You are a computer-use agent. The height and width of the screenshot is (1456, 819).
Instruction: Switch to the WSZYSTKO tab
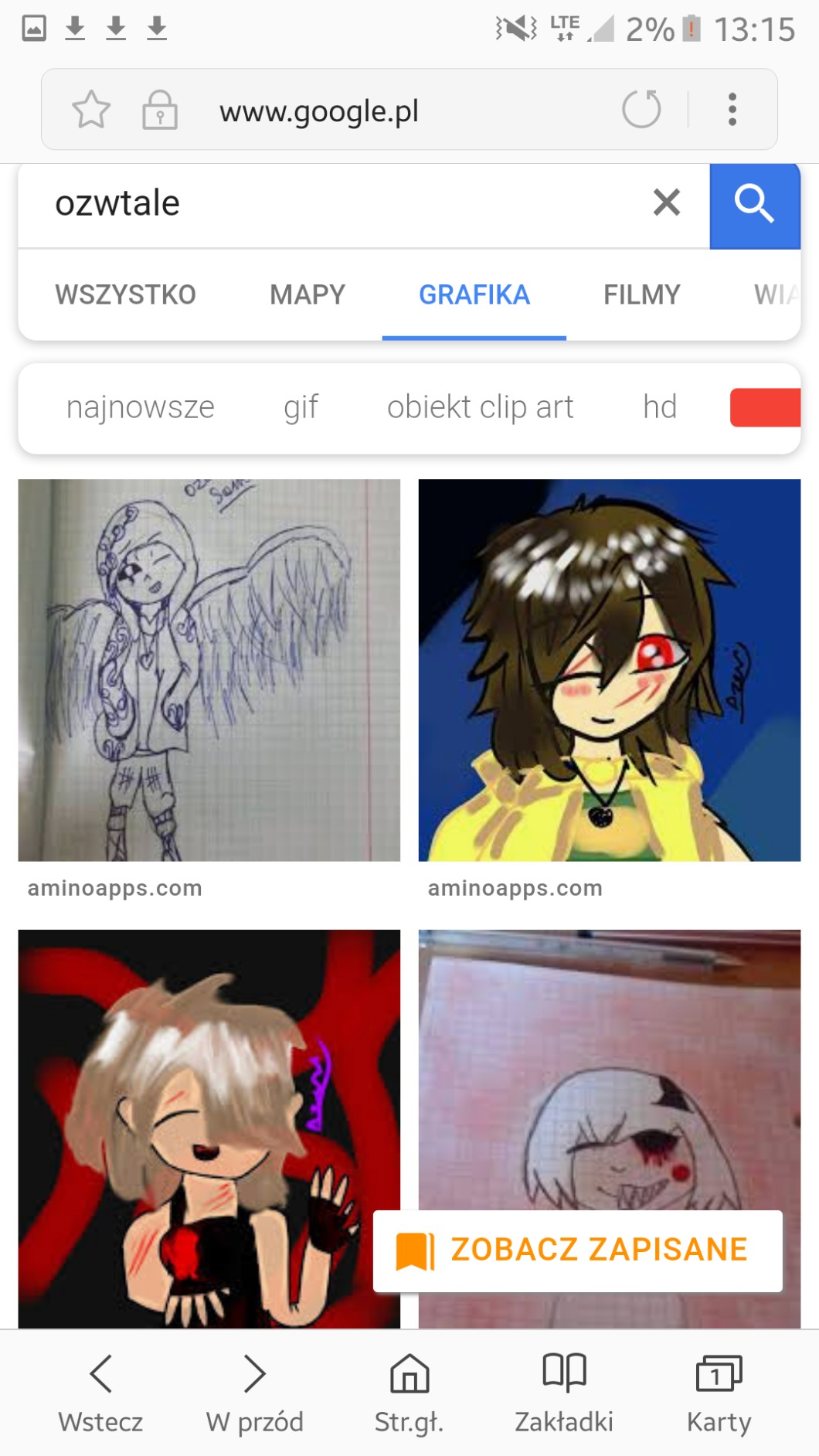[x=125, y=295]
